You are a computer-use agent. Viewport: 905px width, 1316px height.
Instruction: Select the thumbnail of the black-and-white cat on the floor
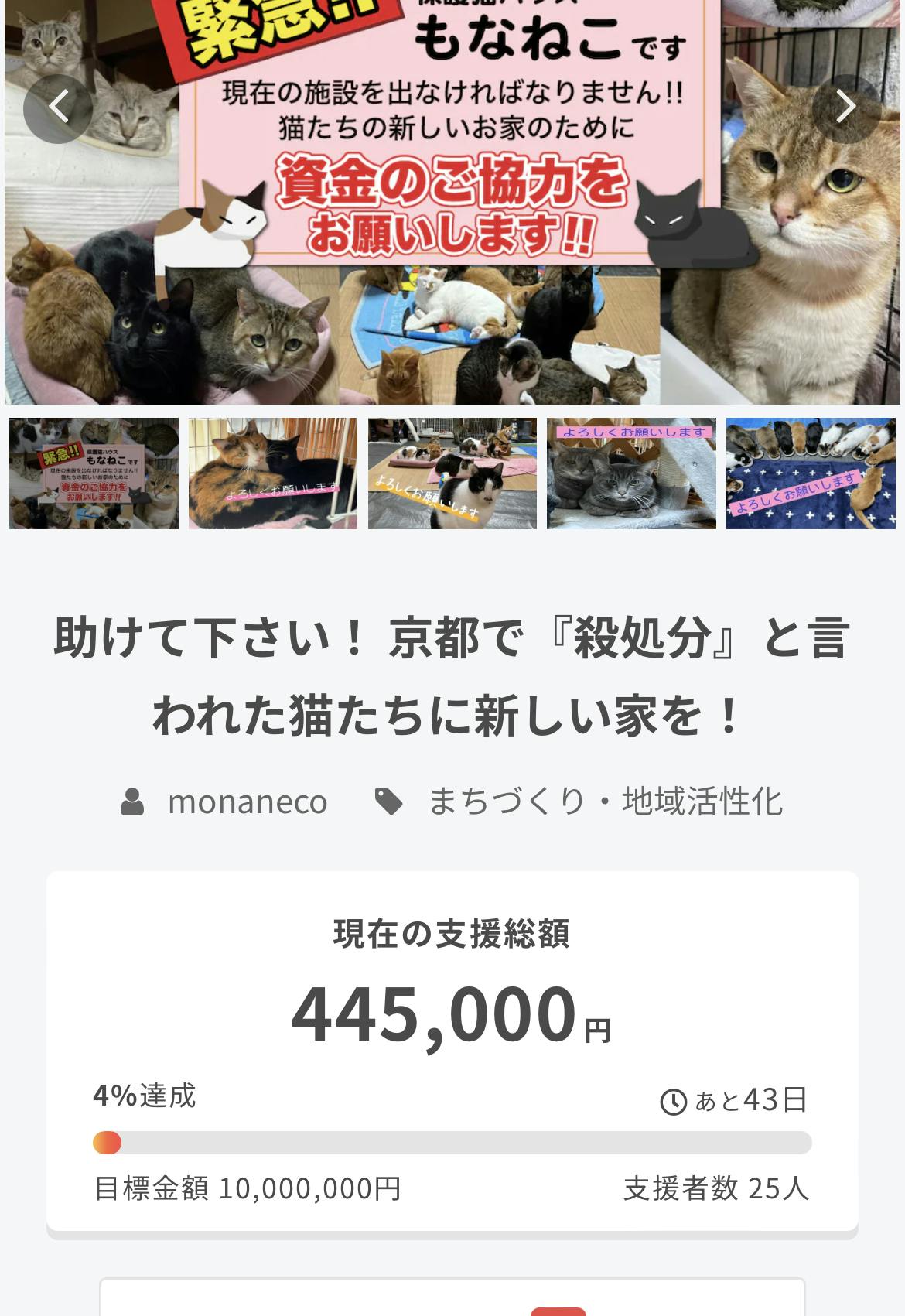click(x=452, y=473)
